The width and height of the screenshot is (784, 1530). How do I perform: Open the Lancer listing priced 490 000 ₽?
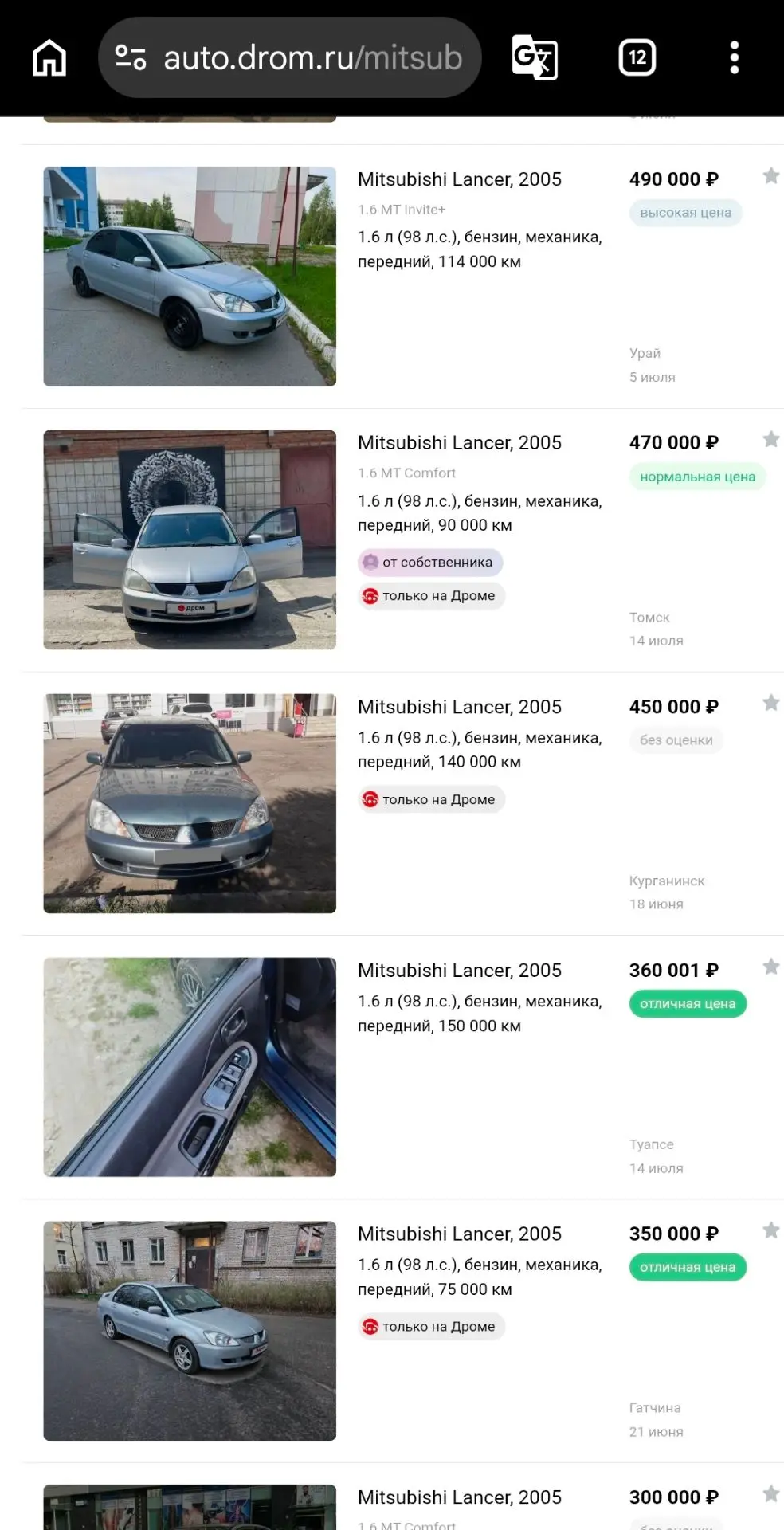click(460, 179)
